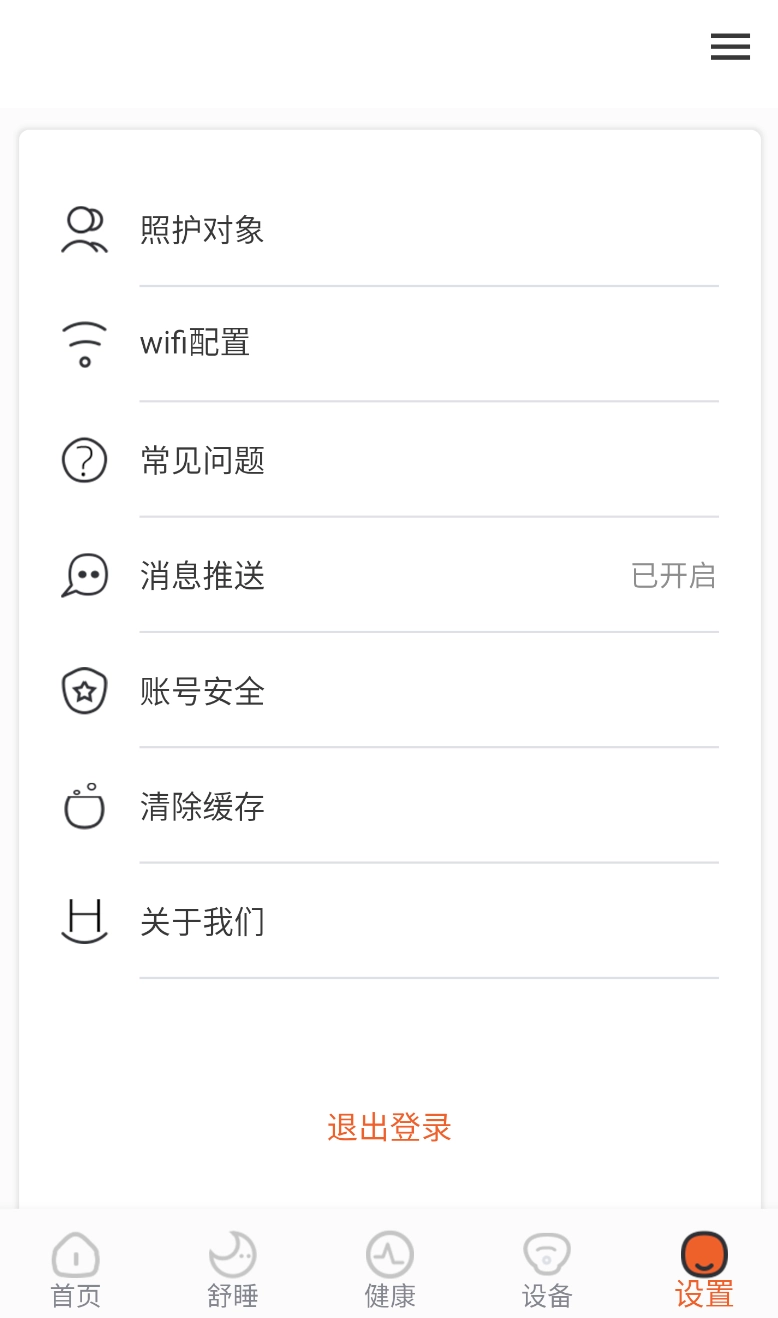Screen dimensions: 778x1318
Task: Select the 舒睡 moon icon
Action: (x=232, y=1252)
